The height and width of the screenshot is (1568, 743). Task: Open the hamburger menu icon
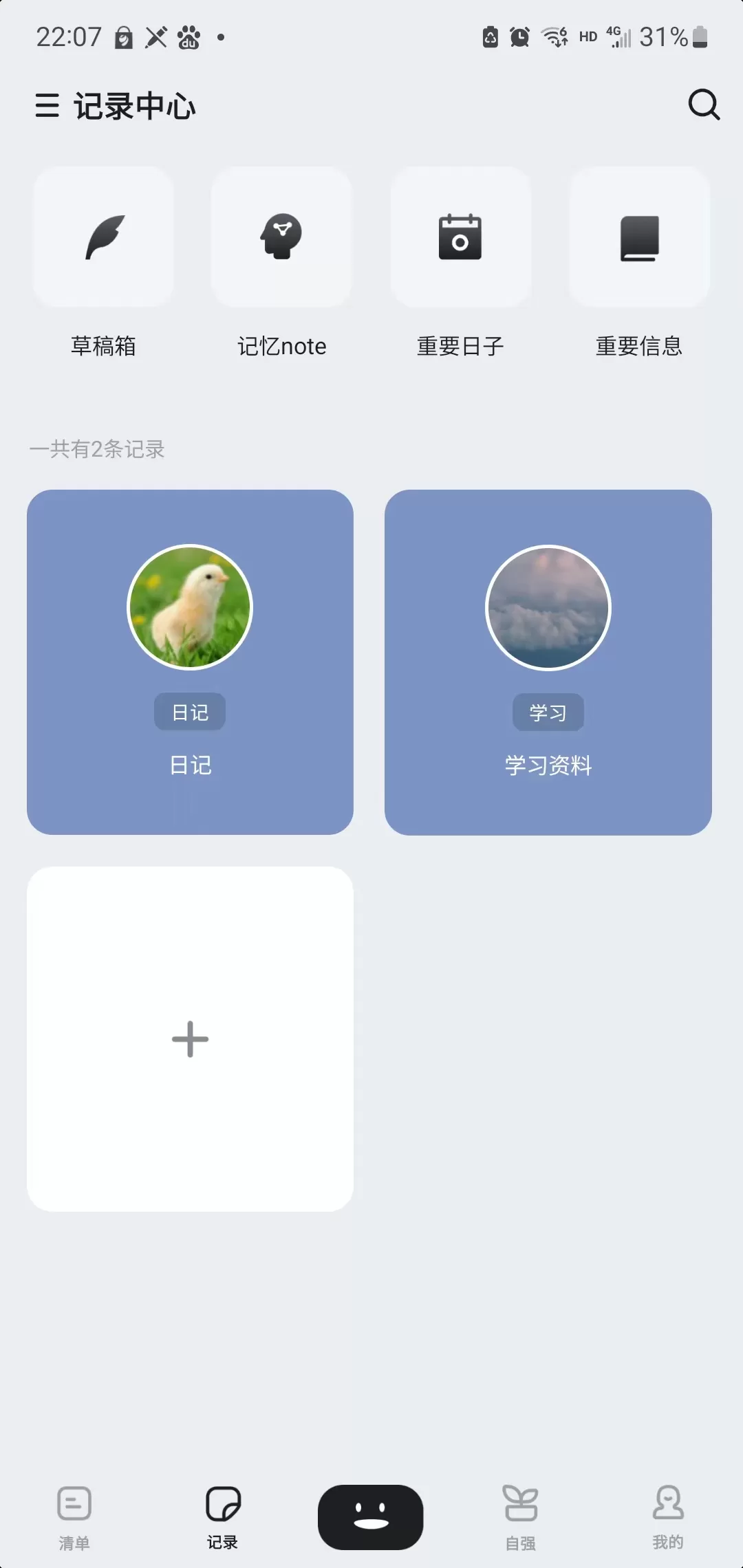pyautogui.click(x=47, y=107)
